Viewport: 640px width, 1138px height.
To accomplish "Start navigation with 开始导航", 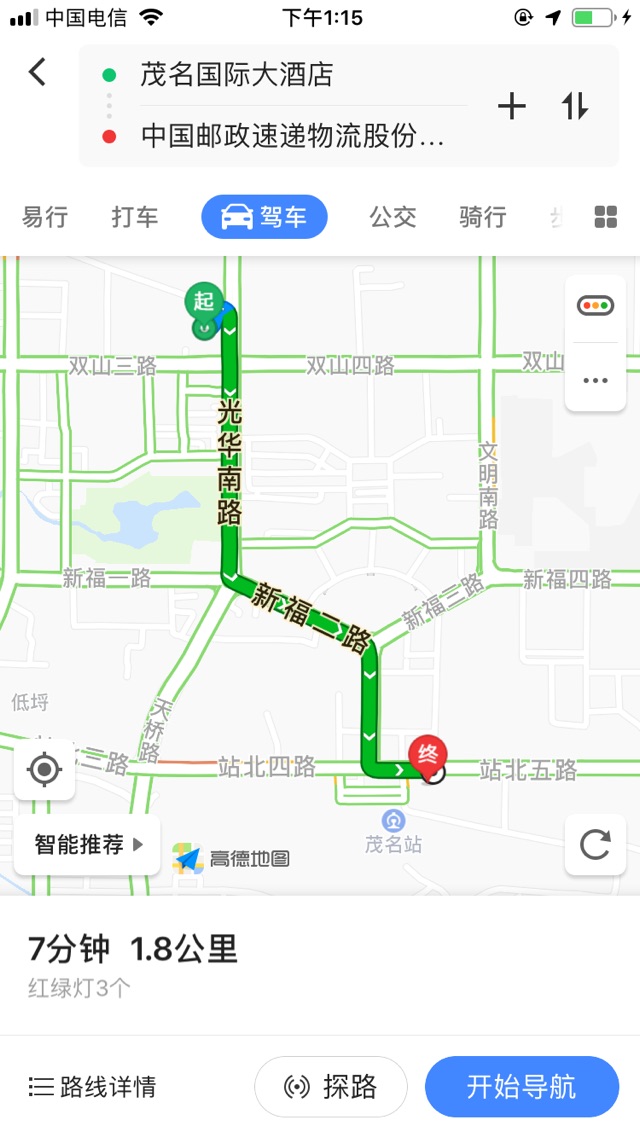I will coord(521,1087).
